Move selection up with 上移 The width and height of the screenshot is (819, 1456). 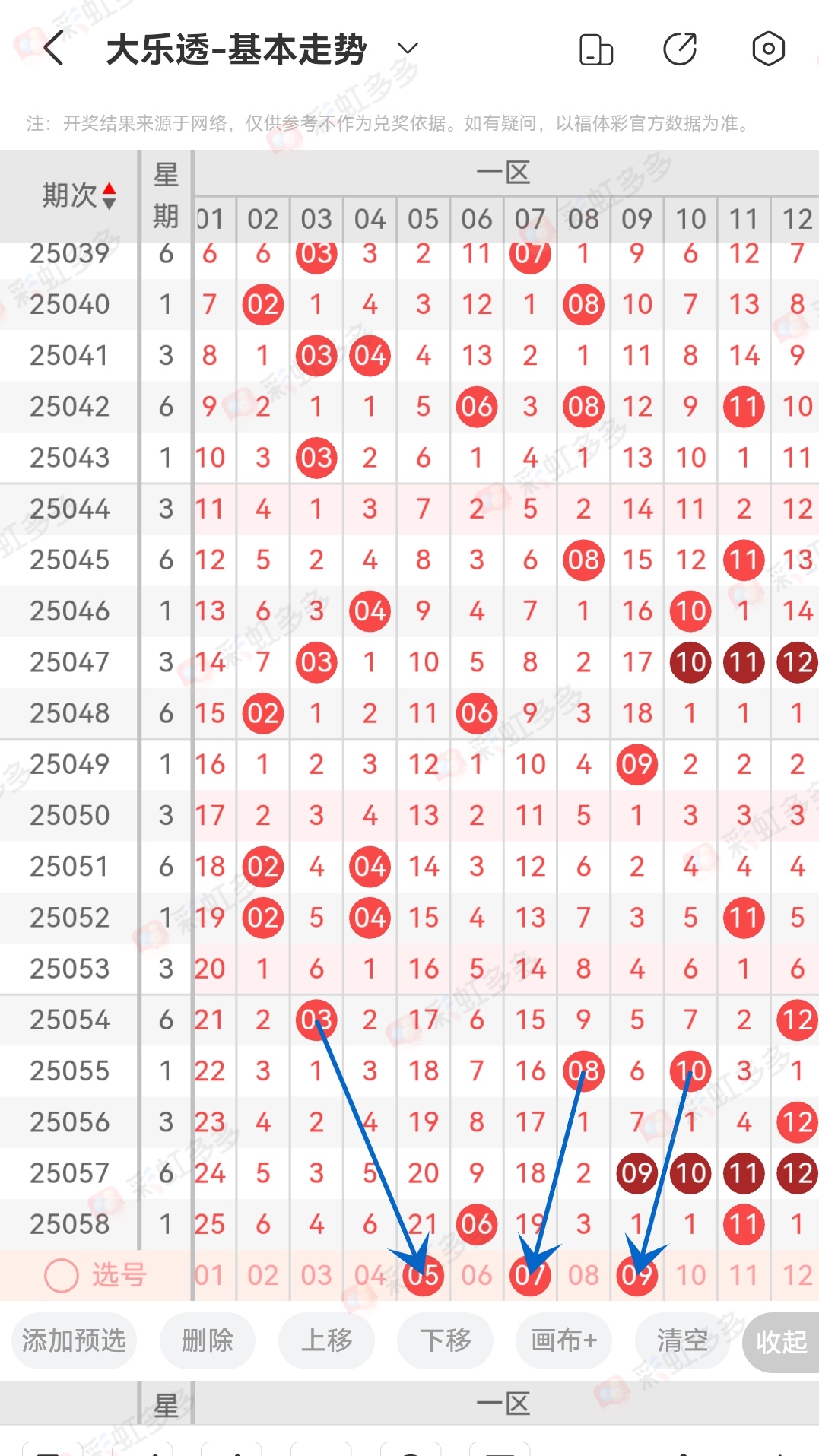326,1340
